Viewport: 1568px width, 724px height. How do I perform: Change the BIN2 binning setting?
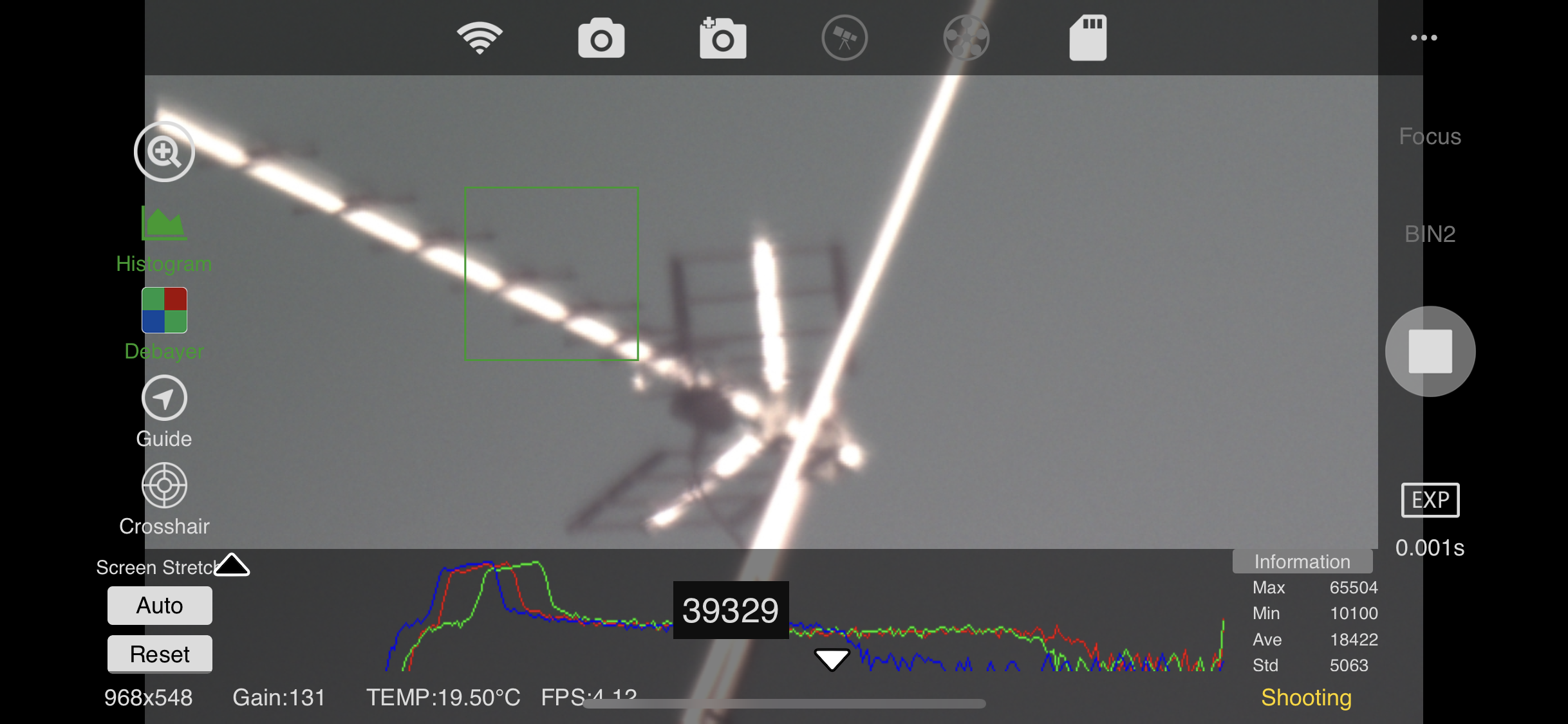coord(1430,234)
